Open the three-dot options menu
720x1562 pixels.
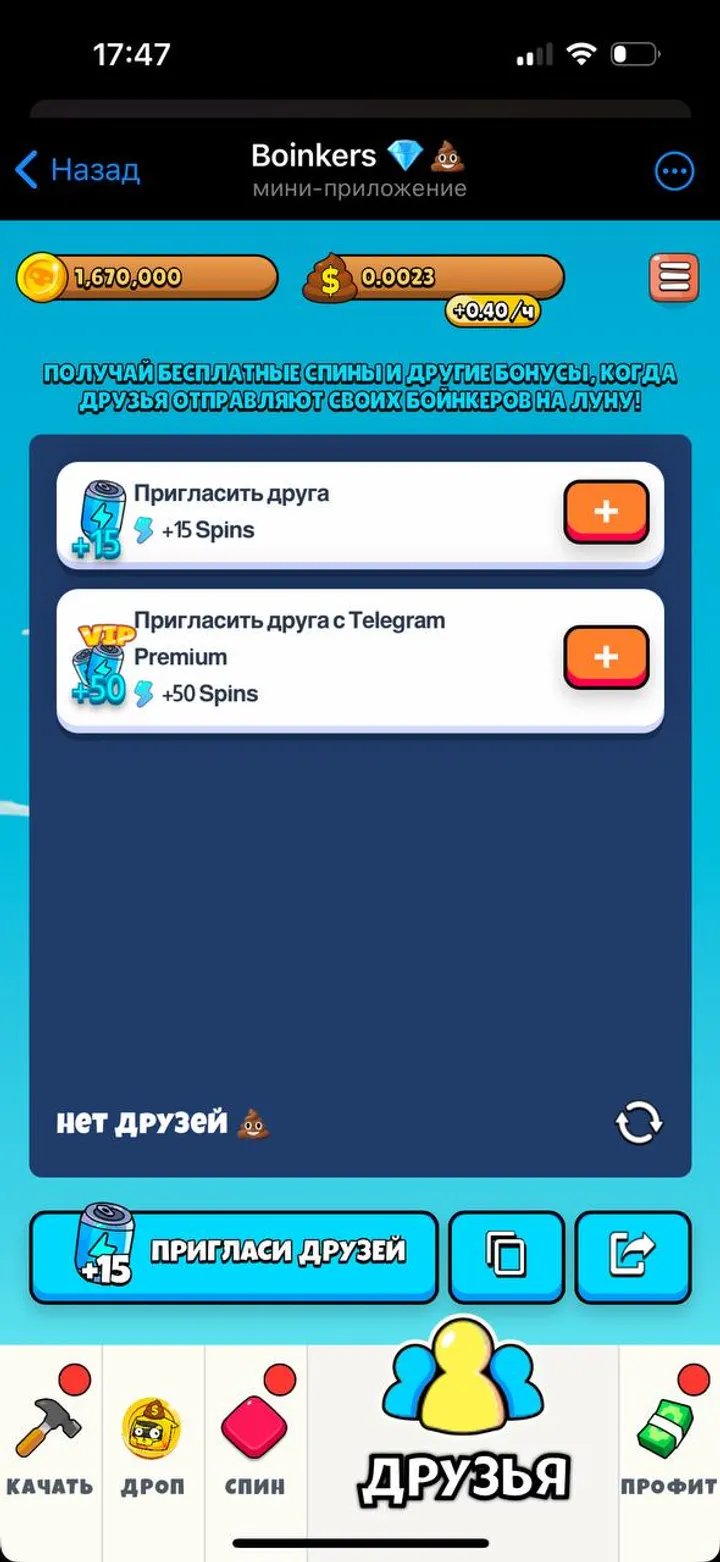click(673, 170)
